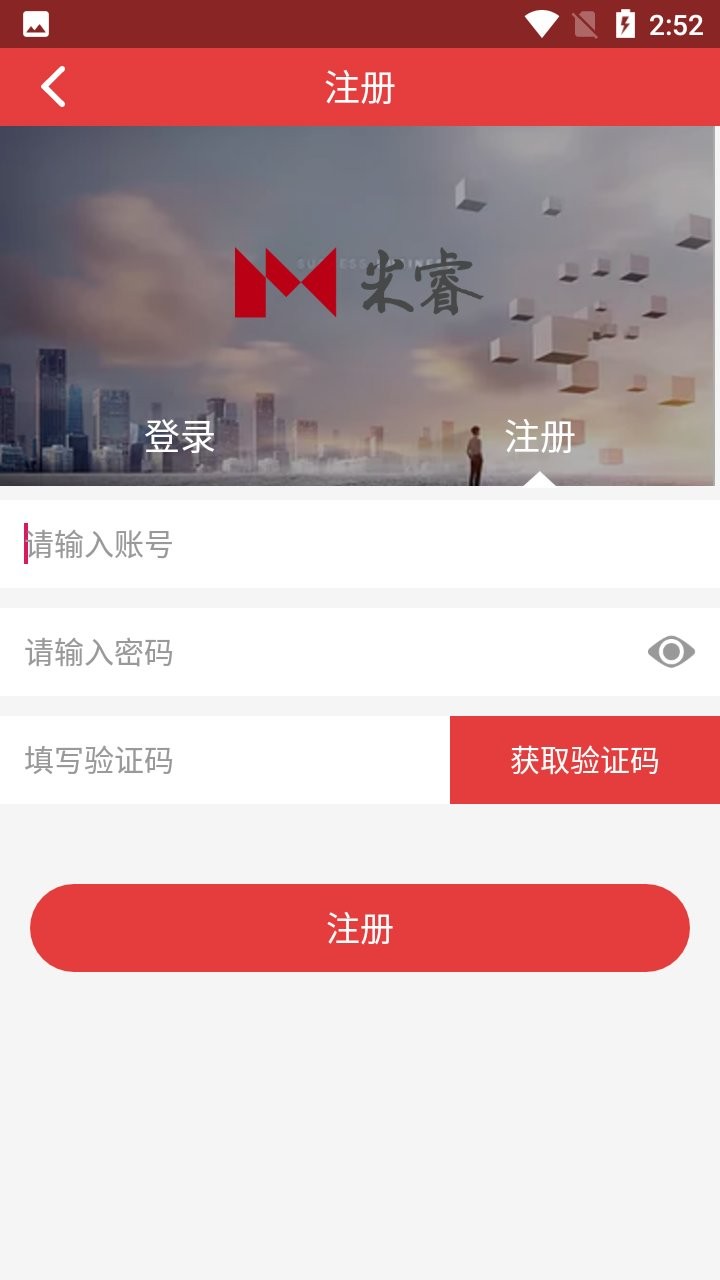Click the 请输入账号 account field

(200, 544)
